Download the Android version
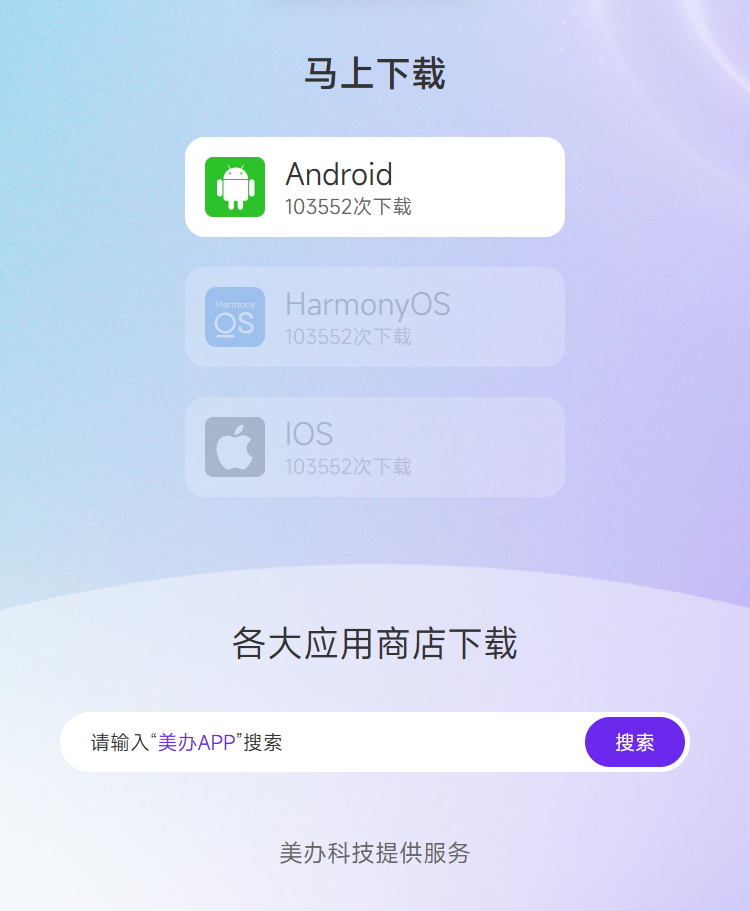The image size is (750, 911). tap(375, 187)
